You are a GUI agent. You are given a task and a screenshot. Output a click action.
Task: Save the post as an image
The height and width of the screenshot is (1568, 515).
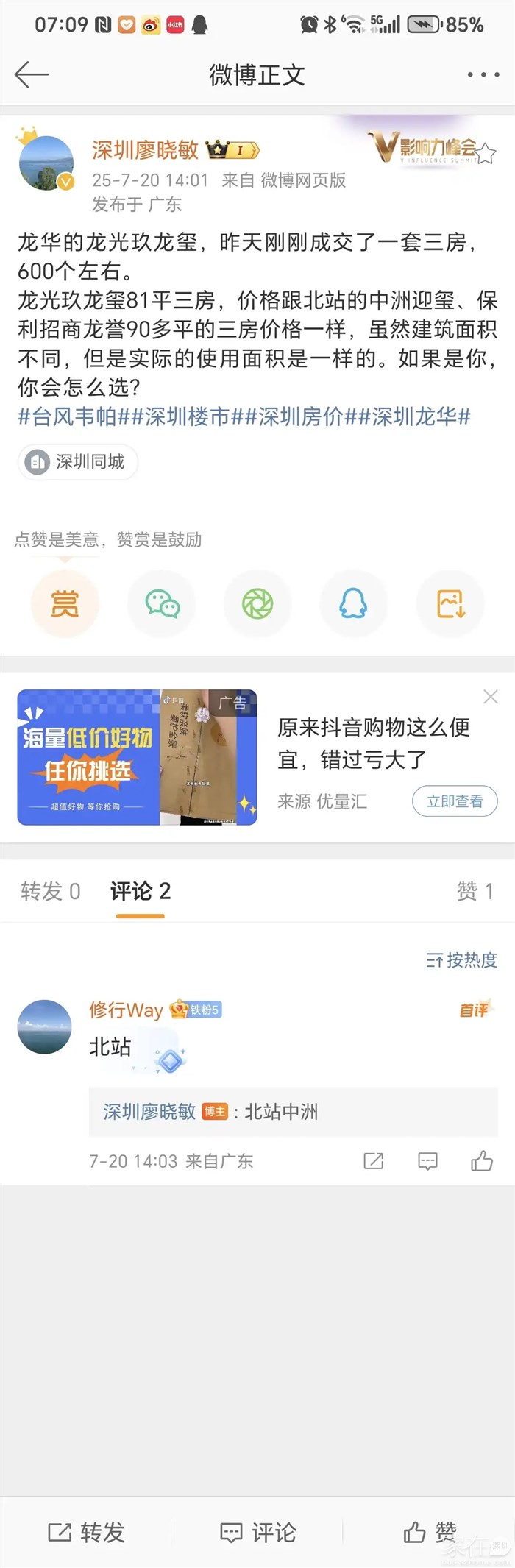coord(450,604)
